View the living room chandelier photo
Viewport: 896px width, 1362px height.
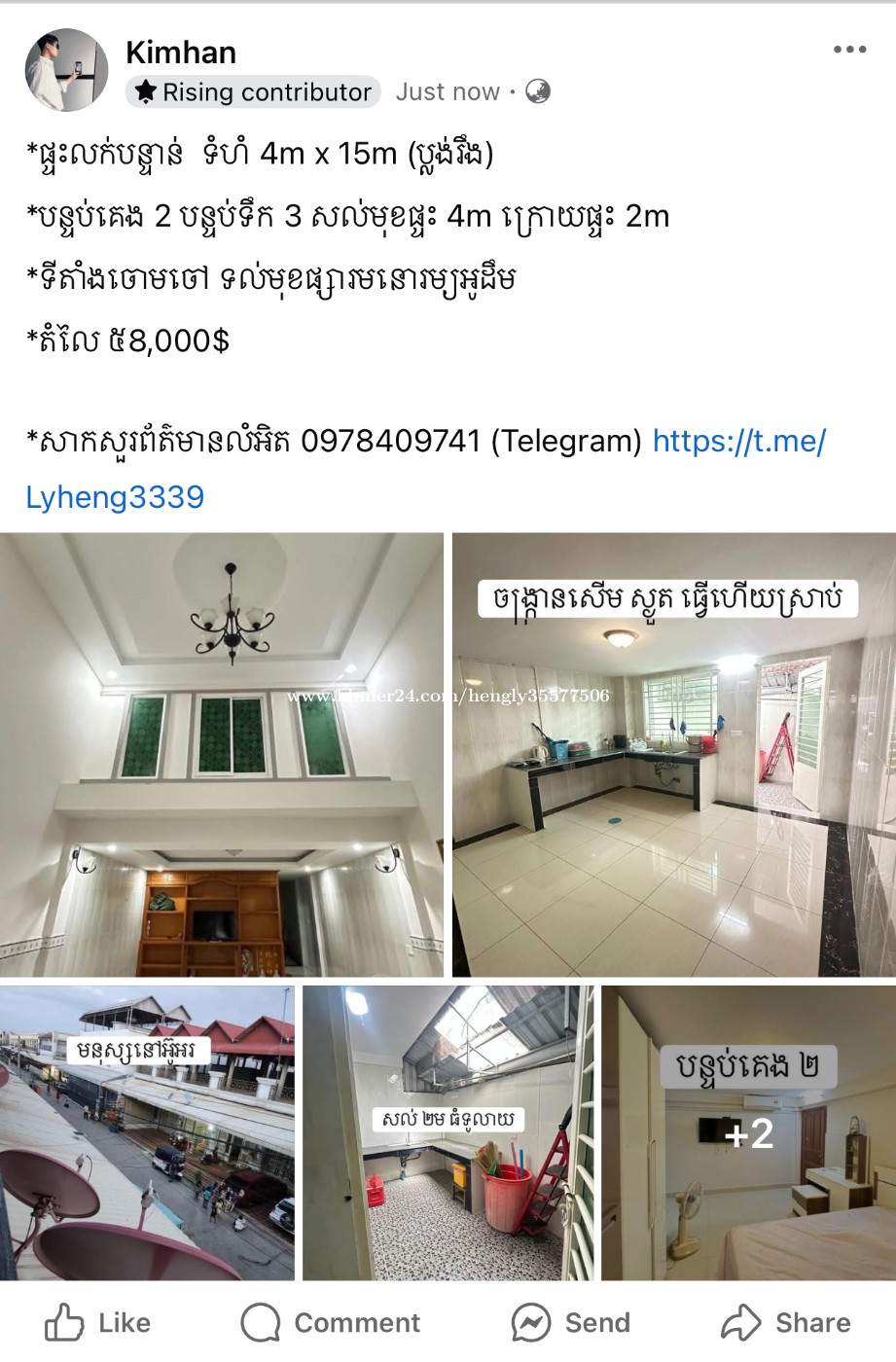(x=222, y=755)
